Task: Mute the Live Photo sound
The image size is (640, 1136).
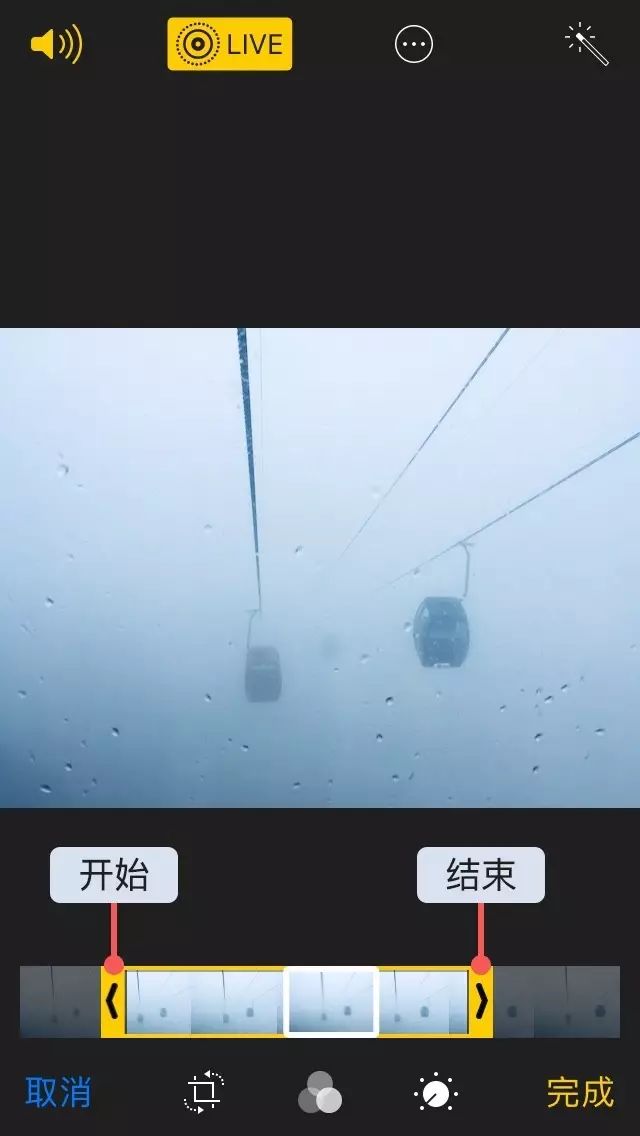Action: click(56, 45)
